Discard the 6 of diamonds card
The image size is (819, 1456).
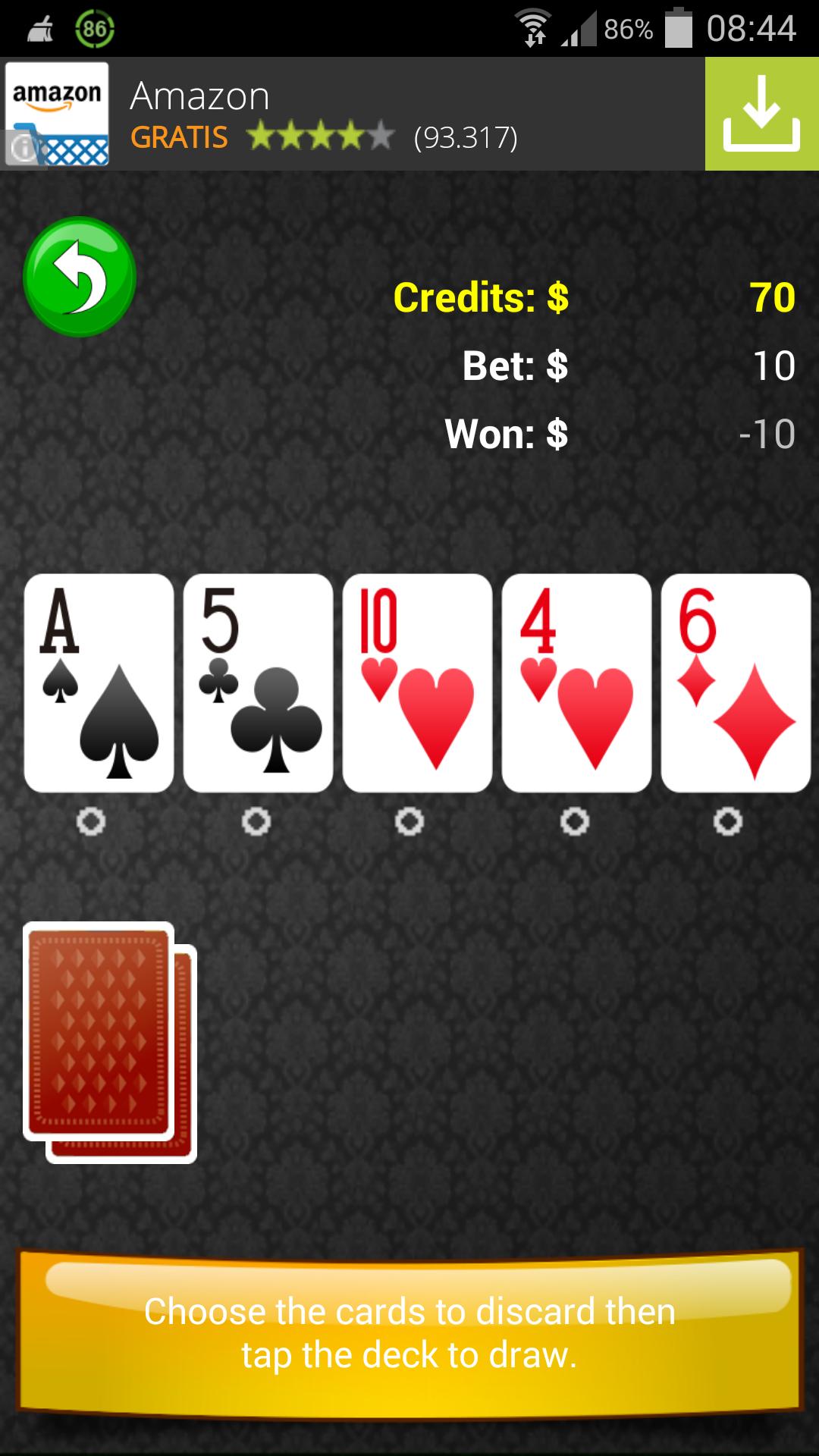point(736,682)
